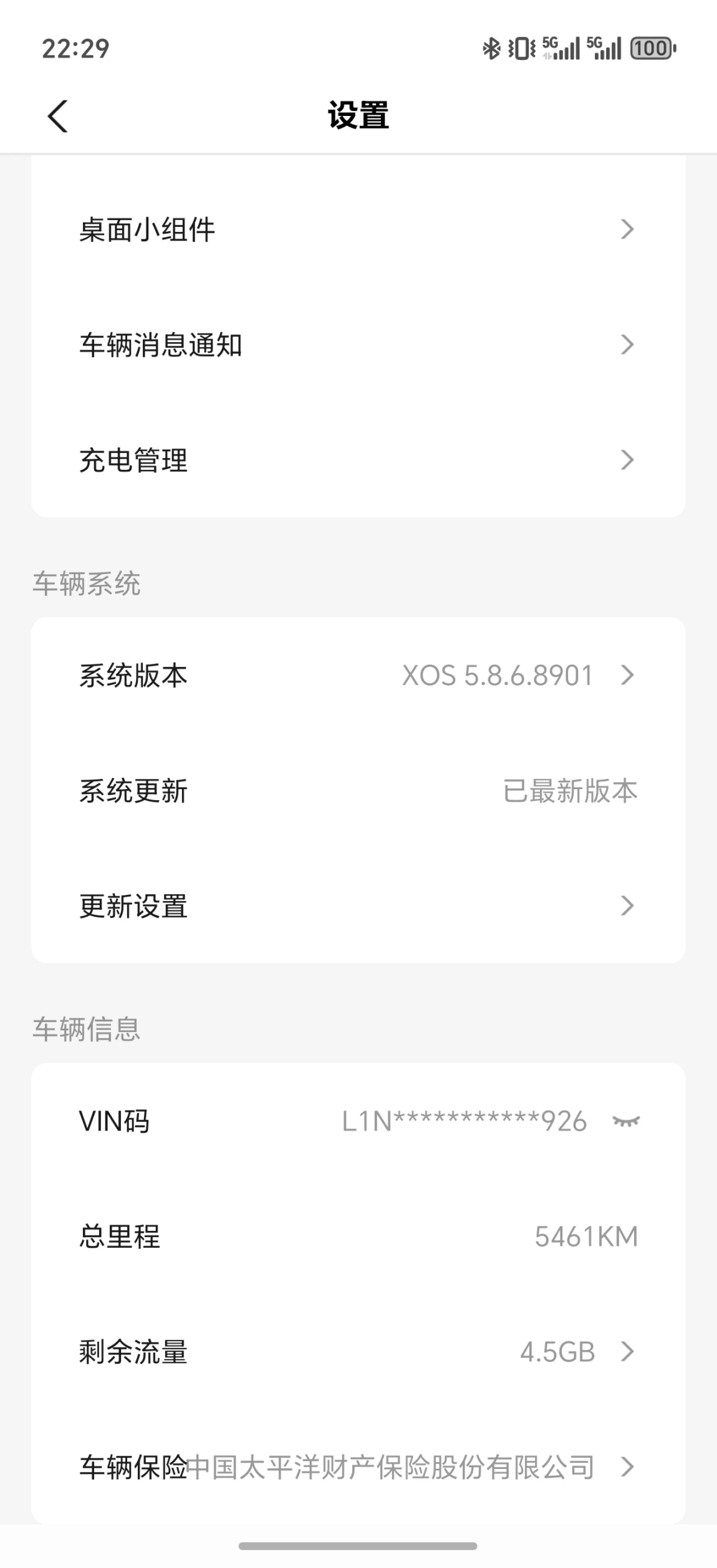Open 桌面小组件 settings
Screen dimensions: 717x1568
358,230
